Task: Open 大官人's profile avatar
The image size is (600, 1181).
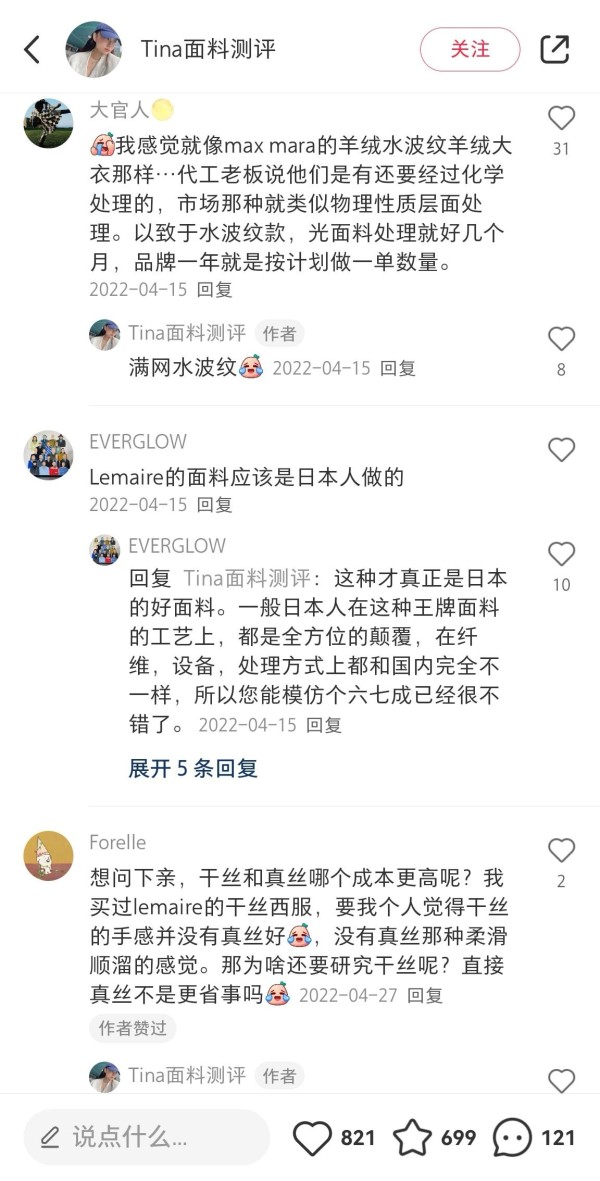Action: point(48,124)
